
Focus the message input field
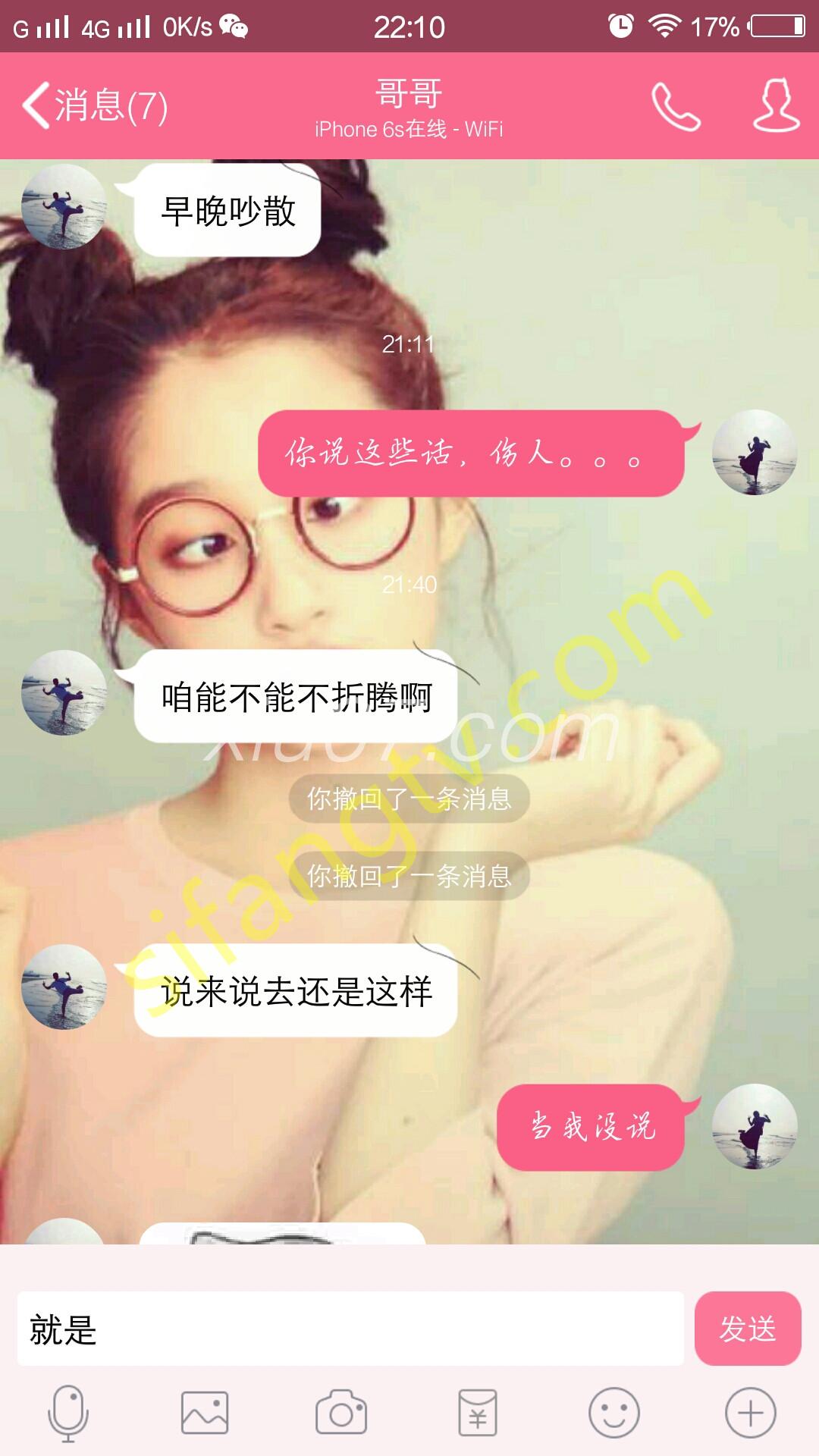point(350,1329)
